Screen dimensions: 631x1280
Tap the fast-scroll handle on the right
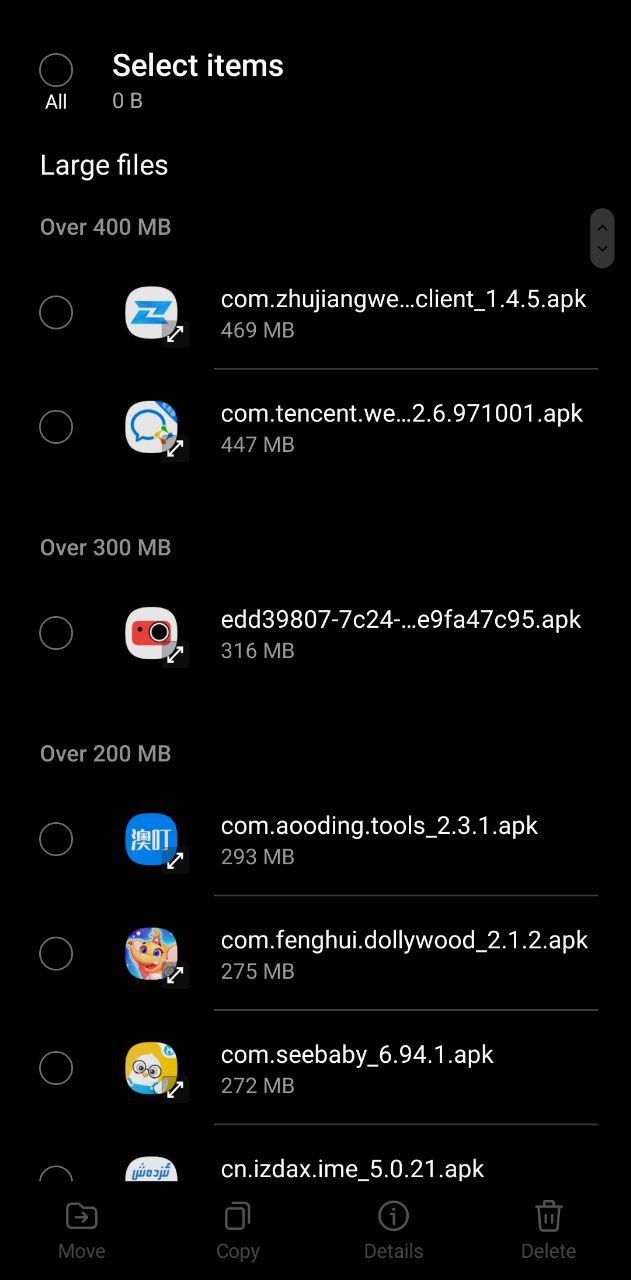(x=602, y=238)
